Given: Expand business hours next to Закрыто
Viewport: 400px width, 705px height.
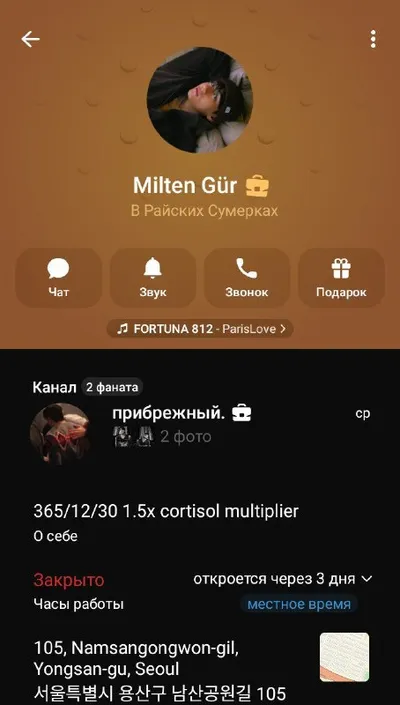Looking at the screenshot, I should pos(283,579).
